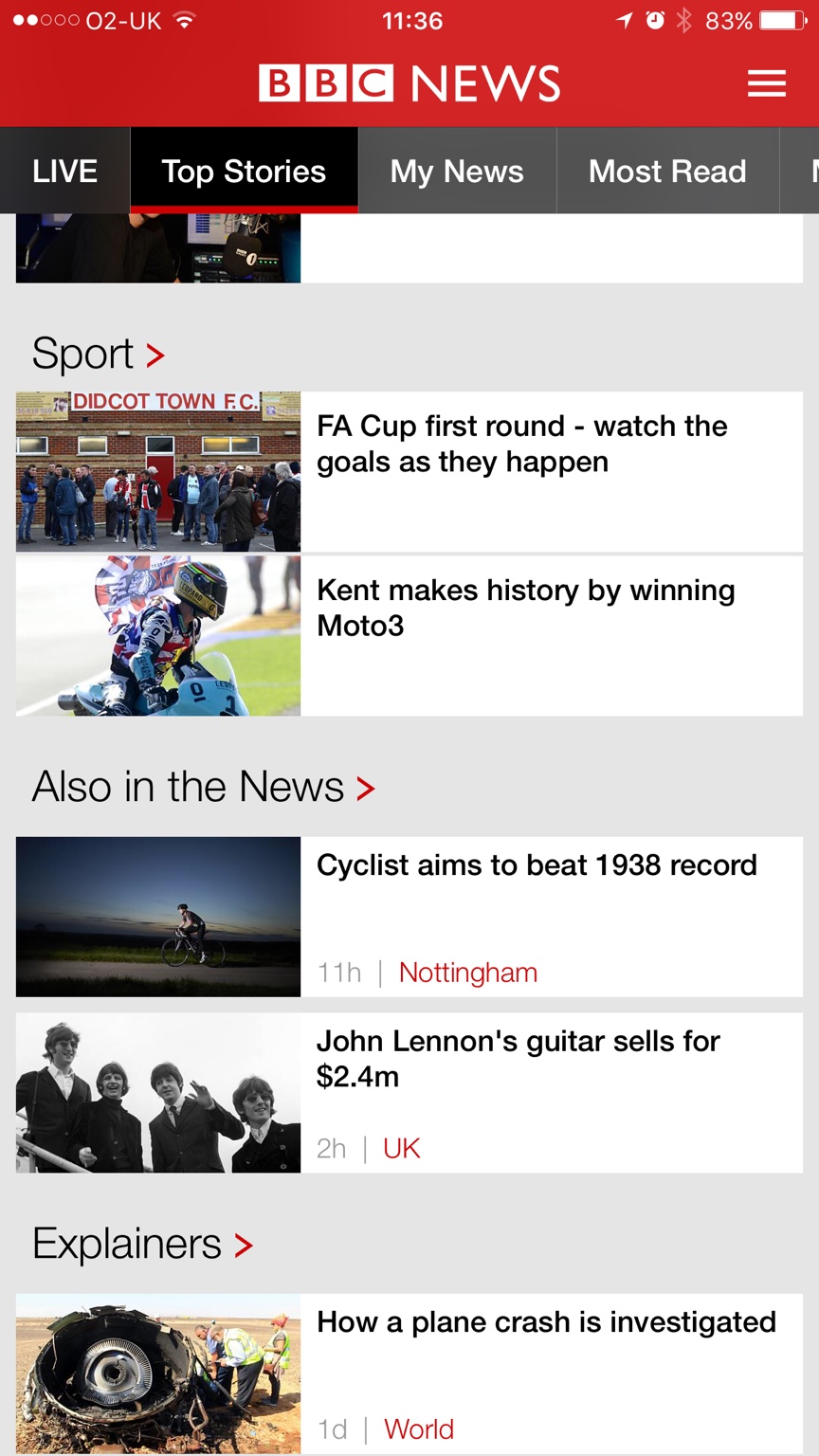Read the FA Cup first round story
Viewport: 819px width, 1456px height.
[522, 444]
